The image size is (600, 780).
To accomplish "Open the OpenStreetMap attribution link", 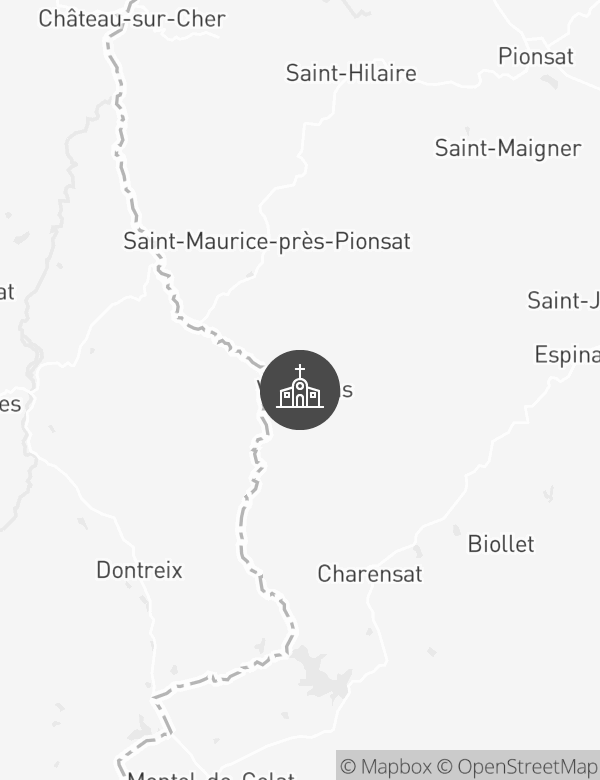I will tap(517, 767).
